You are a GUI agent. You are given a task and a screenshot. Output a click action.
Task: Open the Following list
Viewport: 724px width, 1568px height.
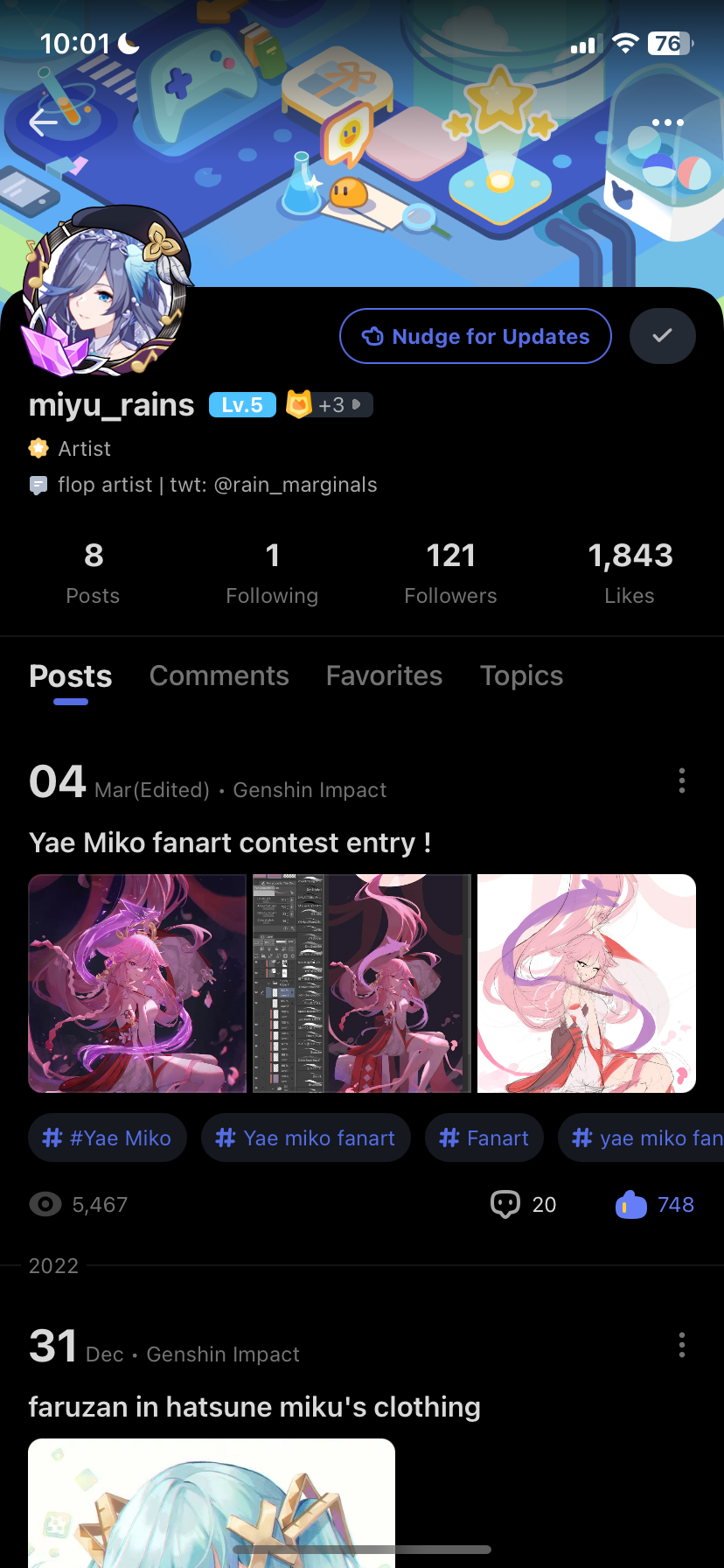(x=272, y=572)
